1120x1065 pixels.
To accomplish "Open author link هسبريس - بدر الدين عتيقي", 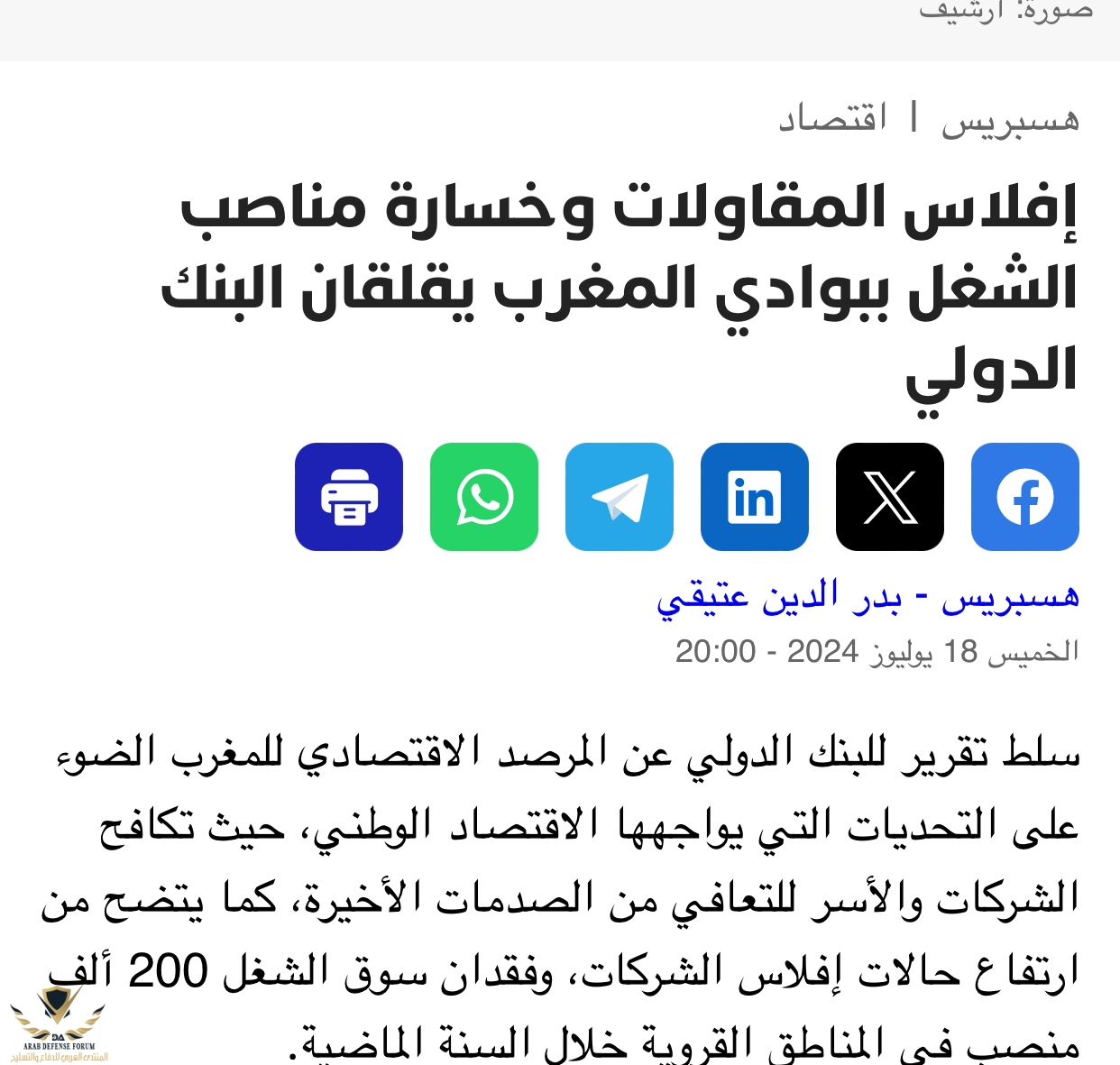I will tap(868, 598).
